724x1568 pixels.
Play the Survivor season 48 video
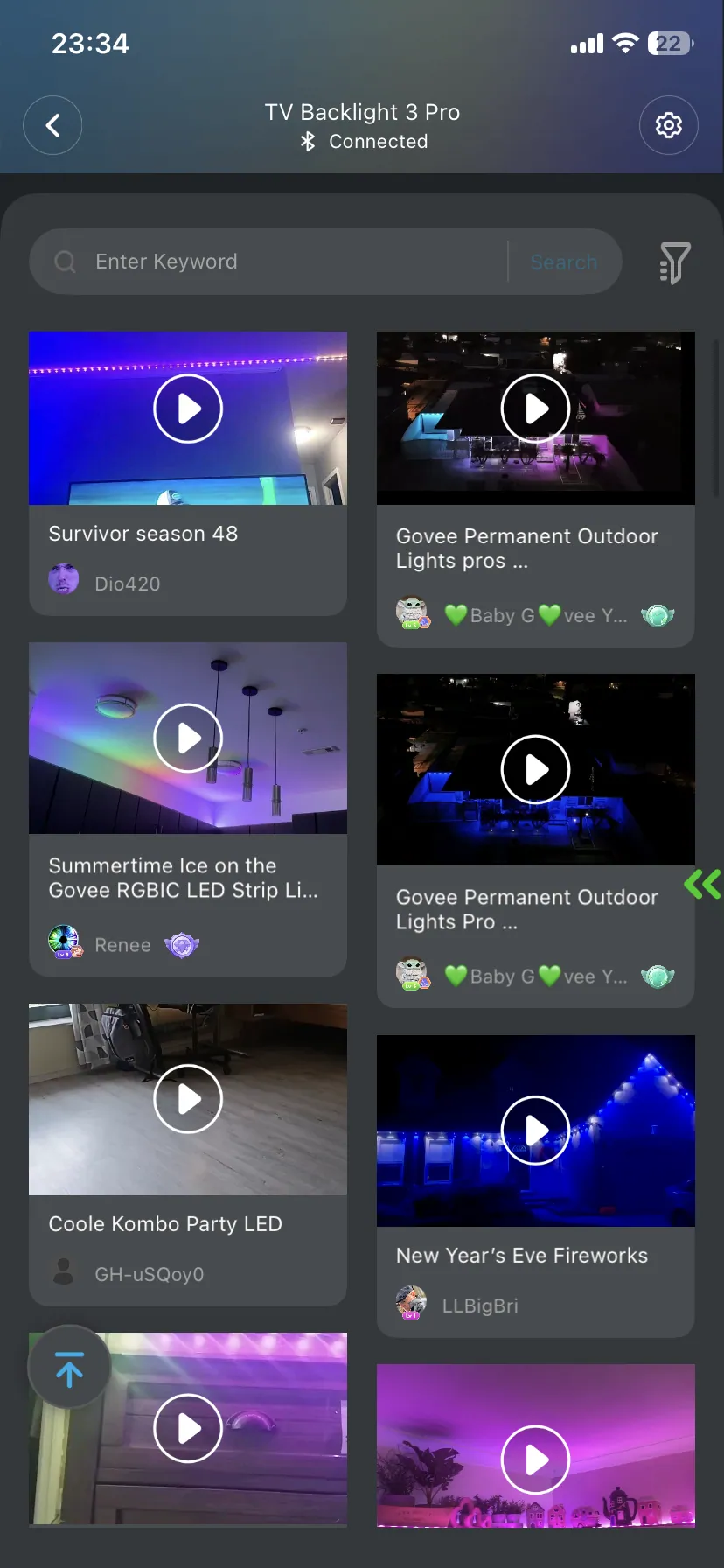[x=188, y=409]
